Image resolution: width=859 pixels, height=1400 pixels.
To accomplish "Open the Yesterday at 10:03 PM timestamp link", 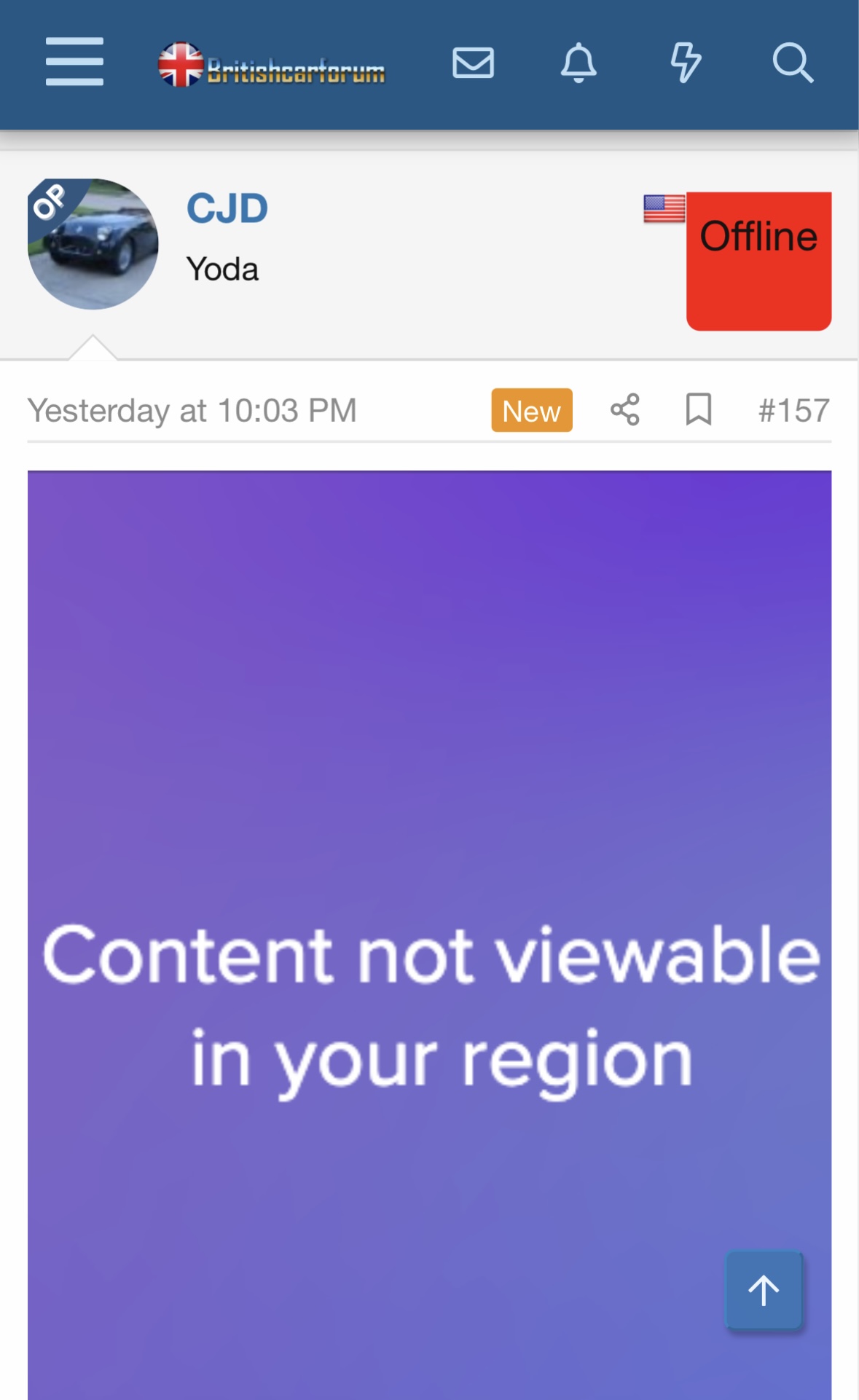I will coord(192,411).
